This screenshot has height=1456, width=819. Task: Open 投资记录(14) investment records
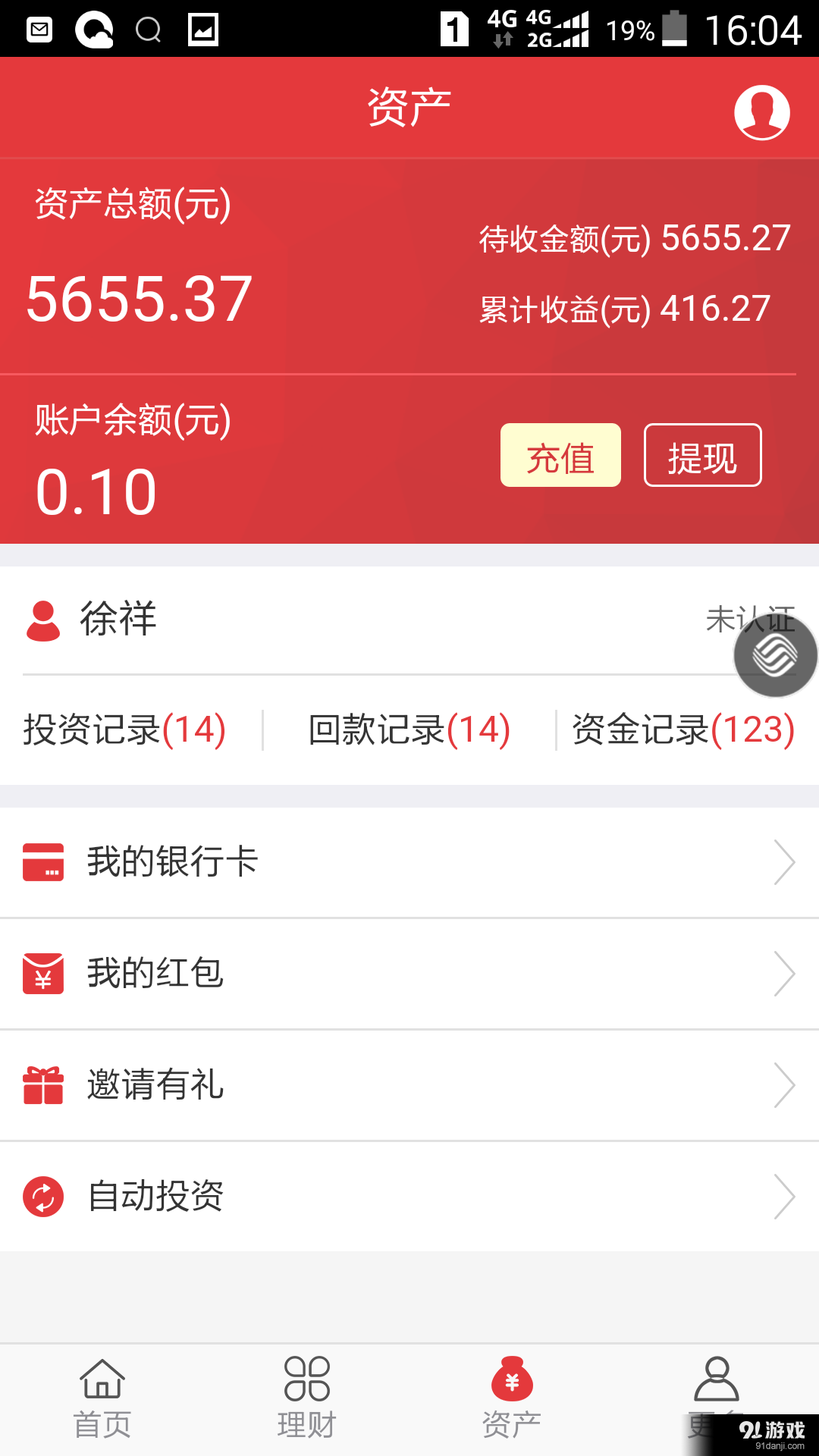(125, 730)
